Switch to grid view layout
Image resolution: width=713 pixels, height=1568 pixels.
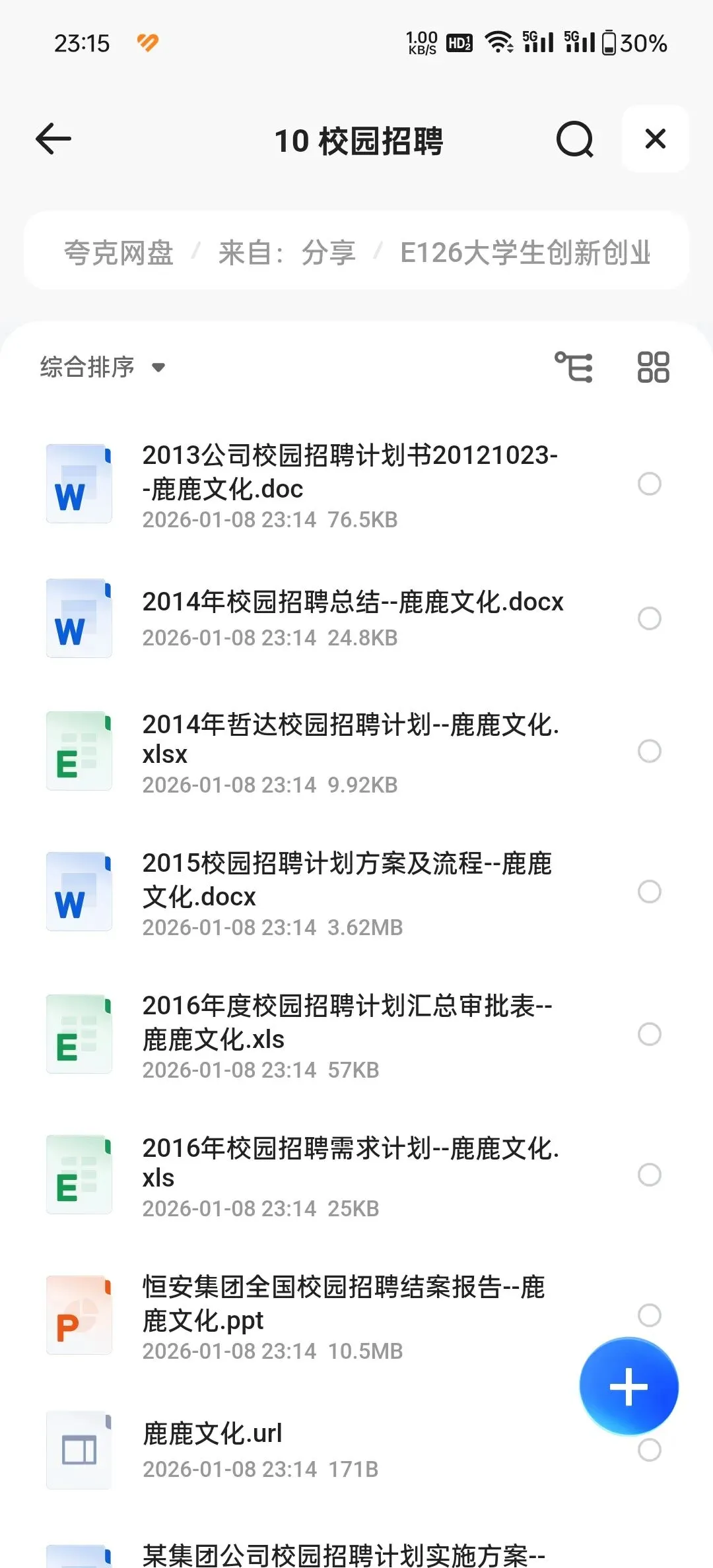pyautogui.click(x=653, y=367)
